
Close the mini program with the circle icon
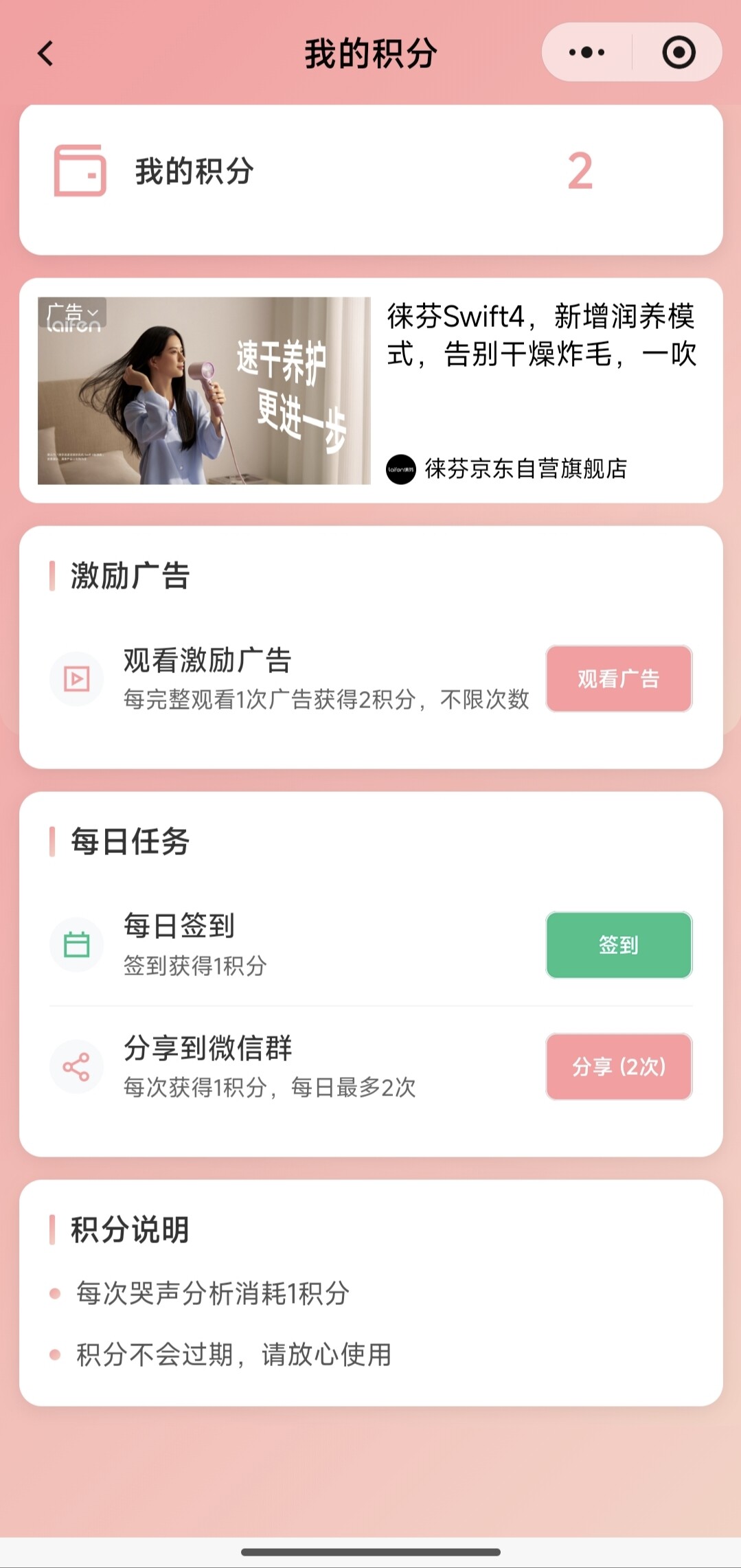(x=679, y=53)
